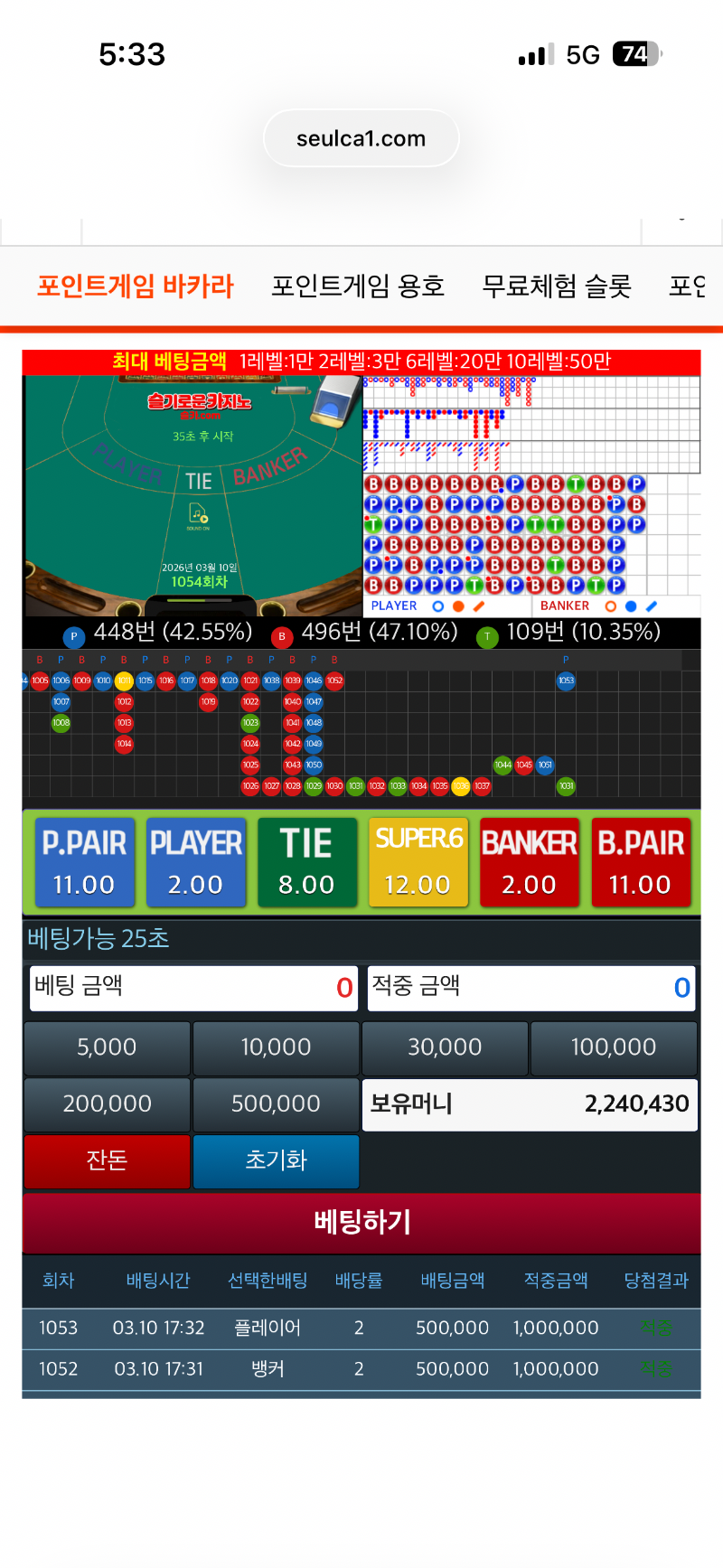Add the 200,000 chip amount
Image resolution: width=723 pixels, height=1568 pixels.
click(107, 1103)
